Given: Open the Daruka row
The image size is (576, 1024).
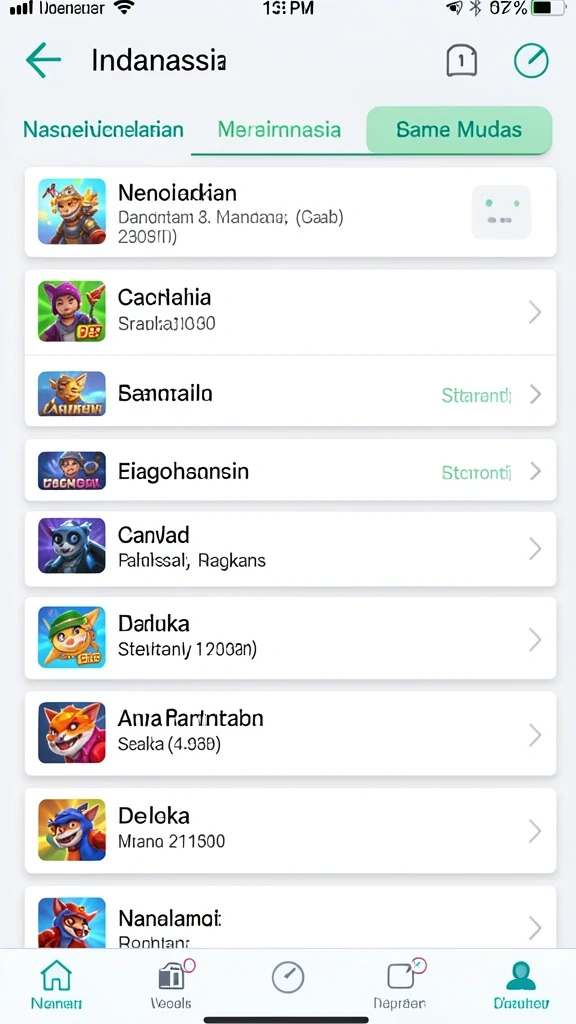Looking at the screenshot, I should pos(291,637).
